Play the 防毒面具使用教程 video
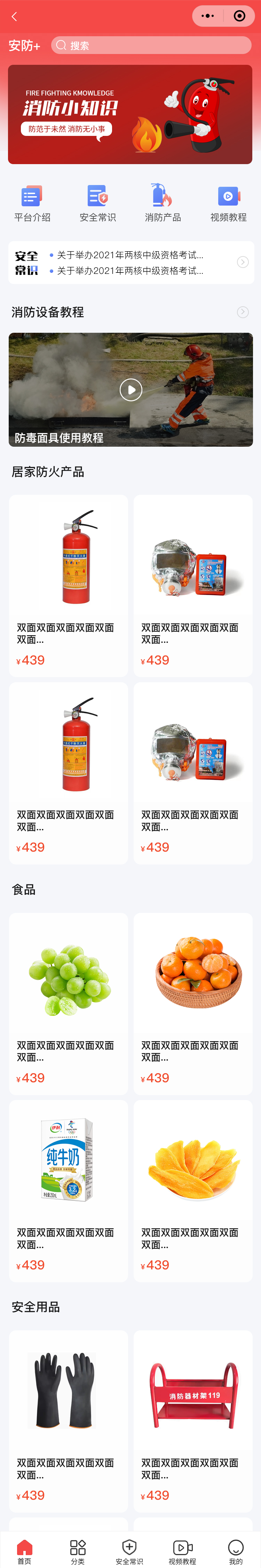Screen dimensions: 261x1568 (131, 390)
